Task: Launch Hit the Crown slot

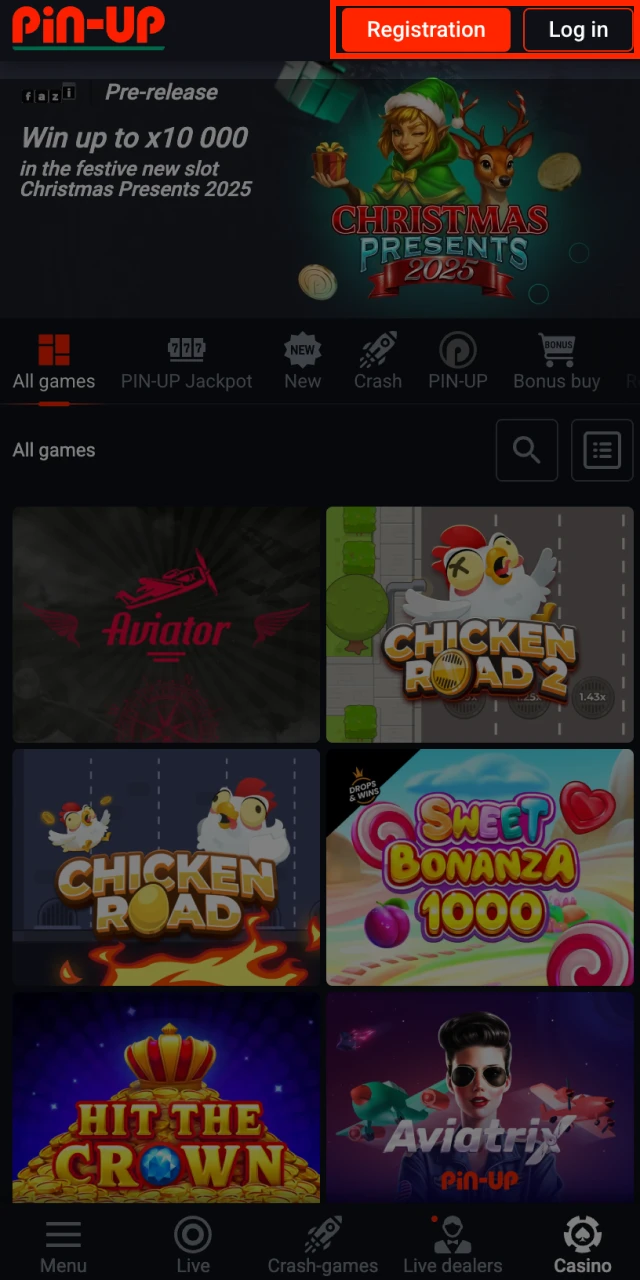Action: tap(166, 1097)
